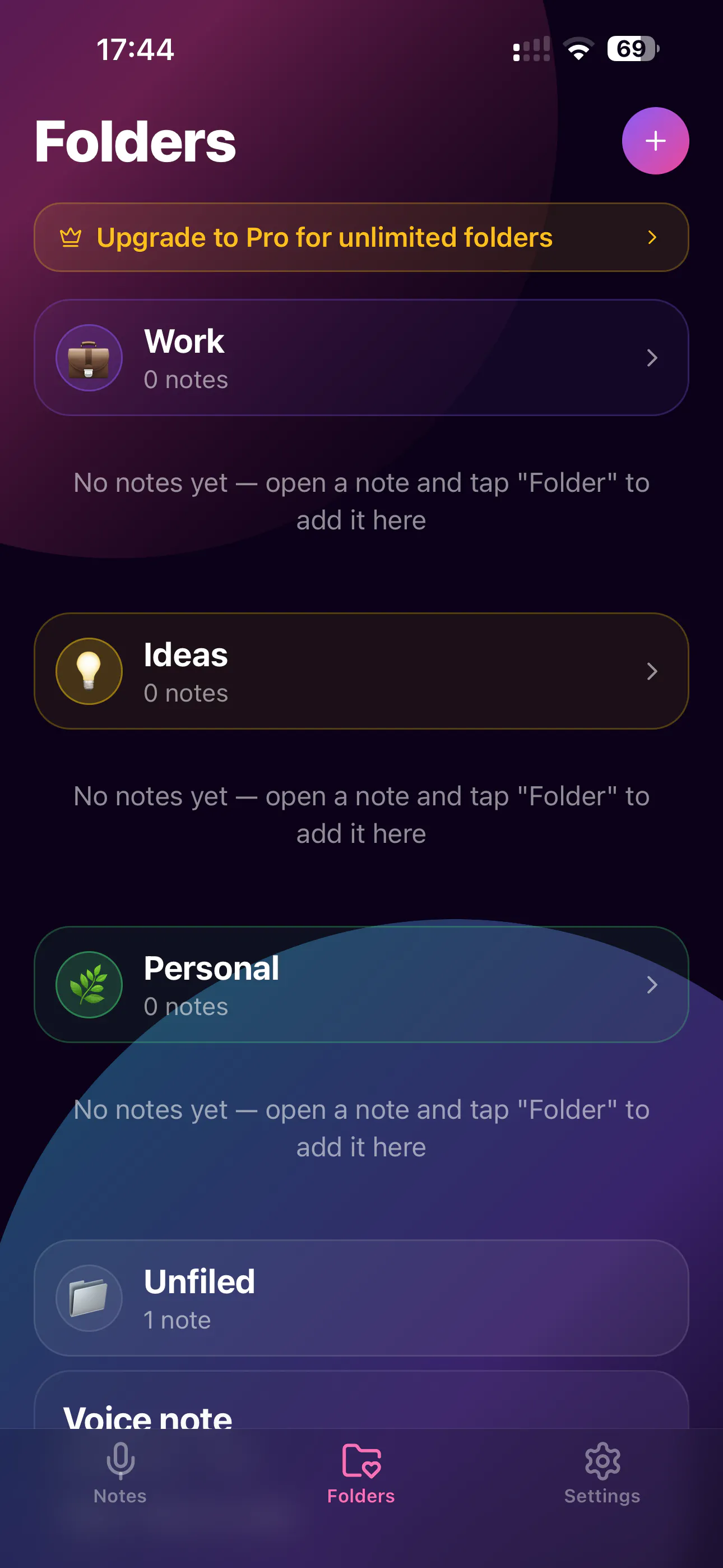Open the Work folder
723x1568 pixels.
click(361, 357)
